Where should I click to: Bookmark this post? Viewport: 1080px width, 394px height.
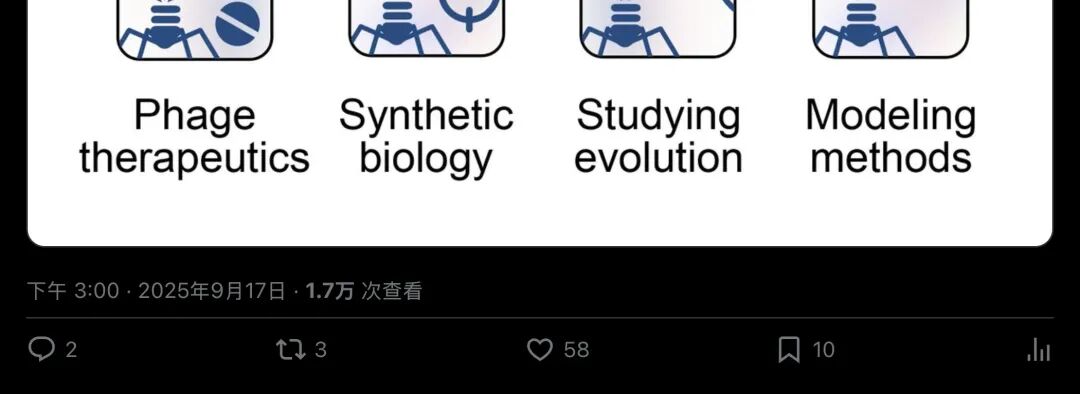(789, 349)
